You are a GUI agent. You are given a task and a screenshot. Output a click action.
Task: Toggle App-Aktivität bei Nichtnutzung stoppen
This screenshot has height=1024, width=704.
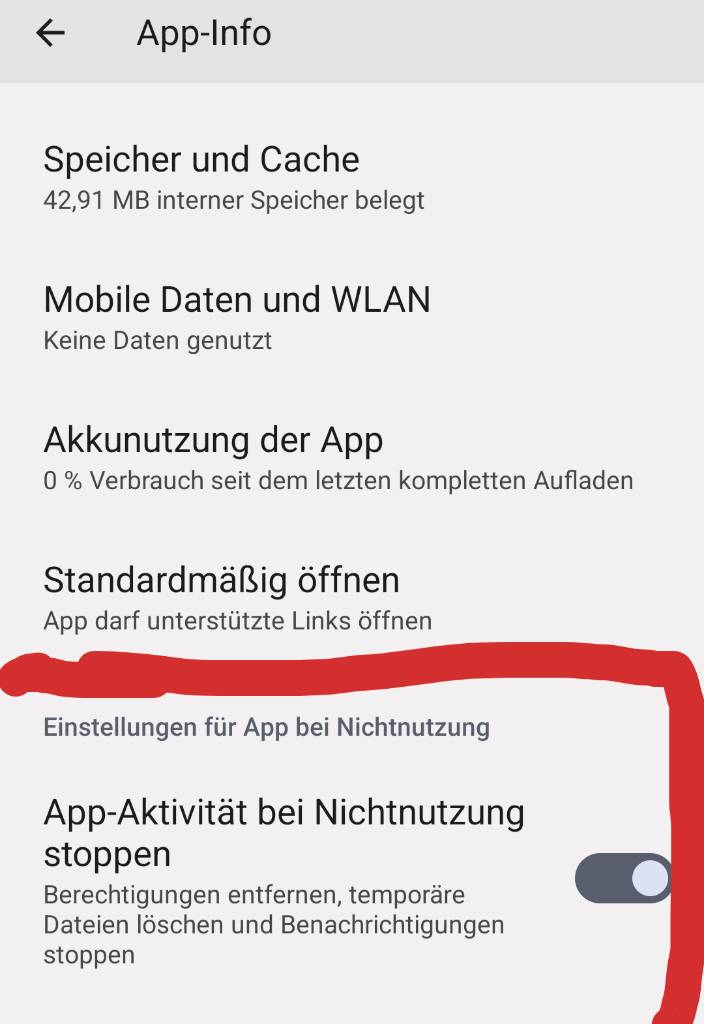pos(622,878)
